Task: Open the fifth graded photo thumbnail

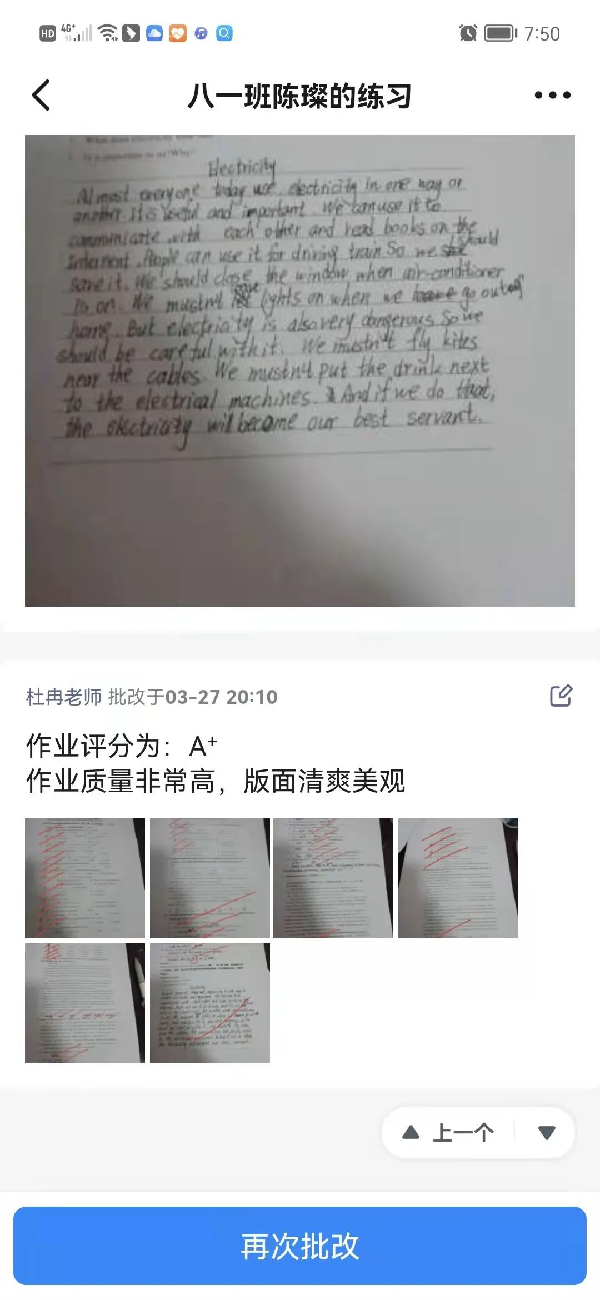Action: point(85,1002)
